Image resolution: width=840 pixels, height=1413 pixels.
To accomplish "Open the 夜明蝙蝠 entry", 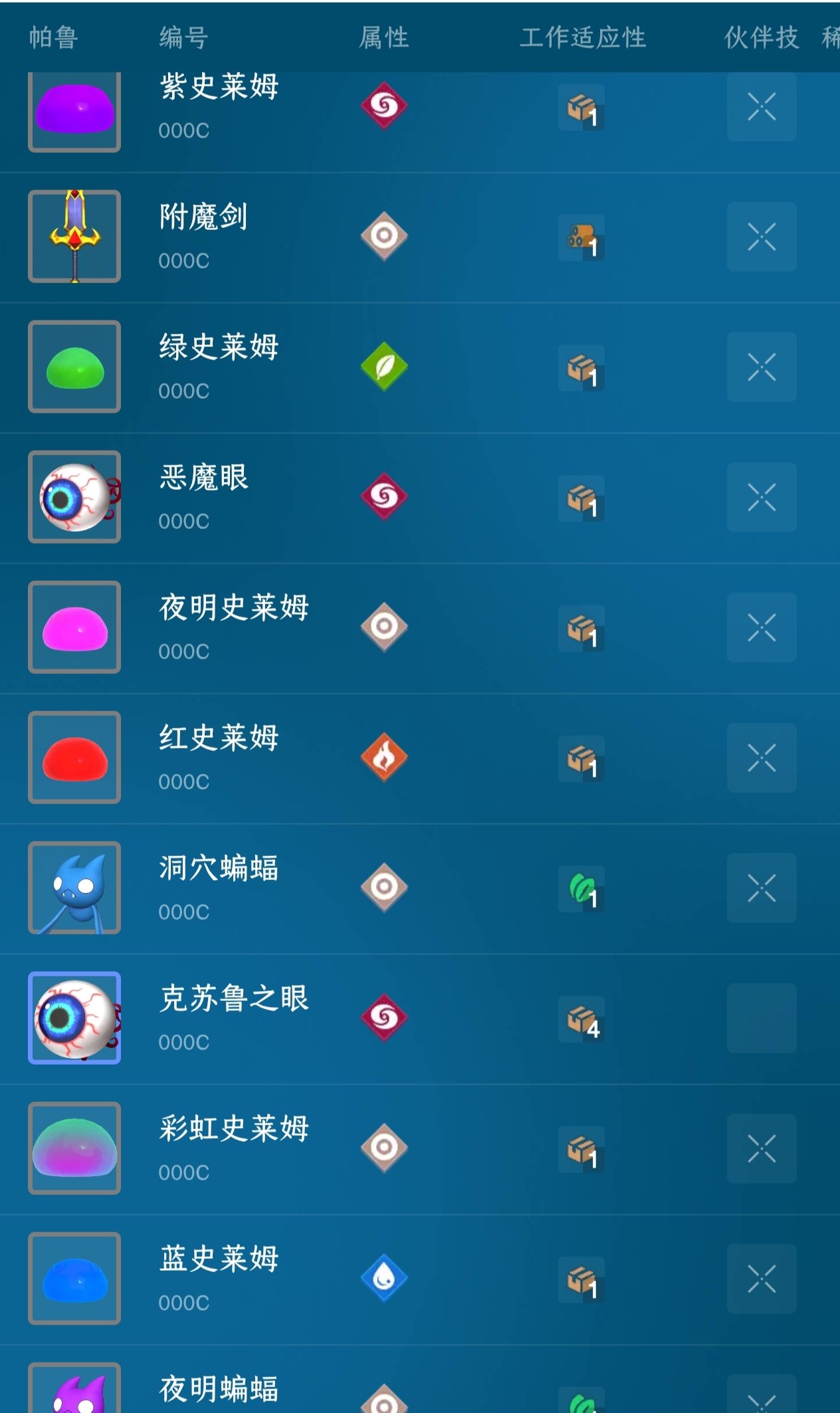I will [219, 1390].
